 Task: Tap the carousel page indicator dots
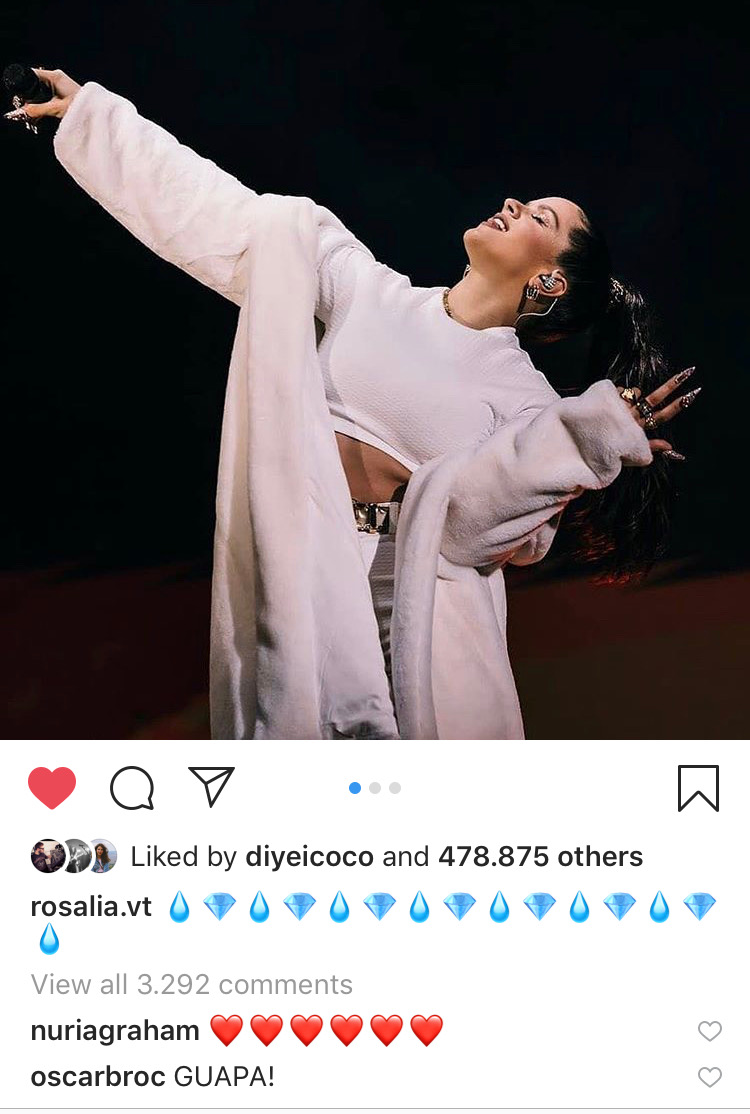(x=375, y=788)
